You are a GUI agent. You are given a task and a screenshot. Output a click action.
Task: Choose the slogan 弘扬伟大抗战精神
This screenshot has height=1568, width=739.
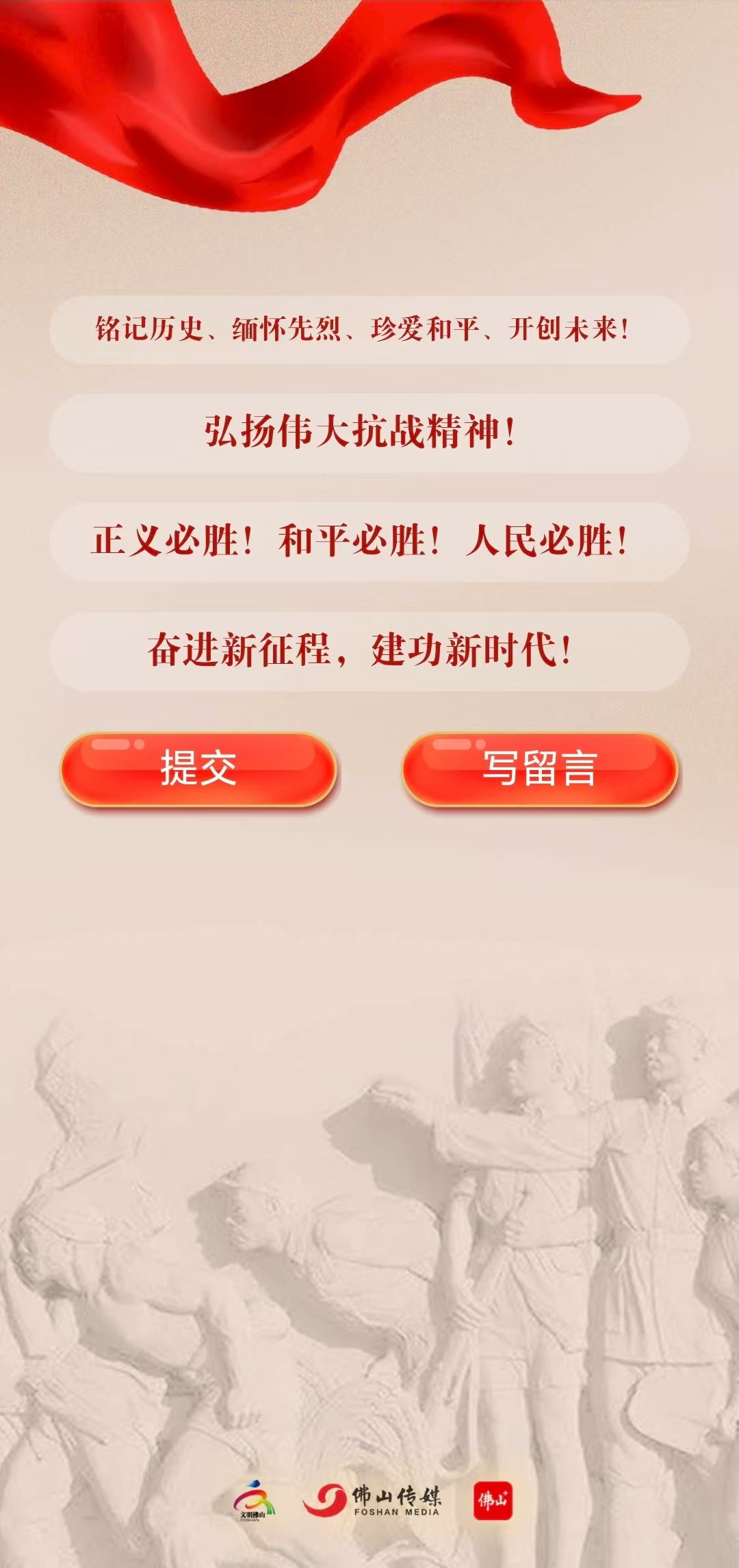[x=369, y=433]
